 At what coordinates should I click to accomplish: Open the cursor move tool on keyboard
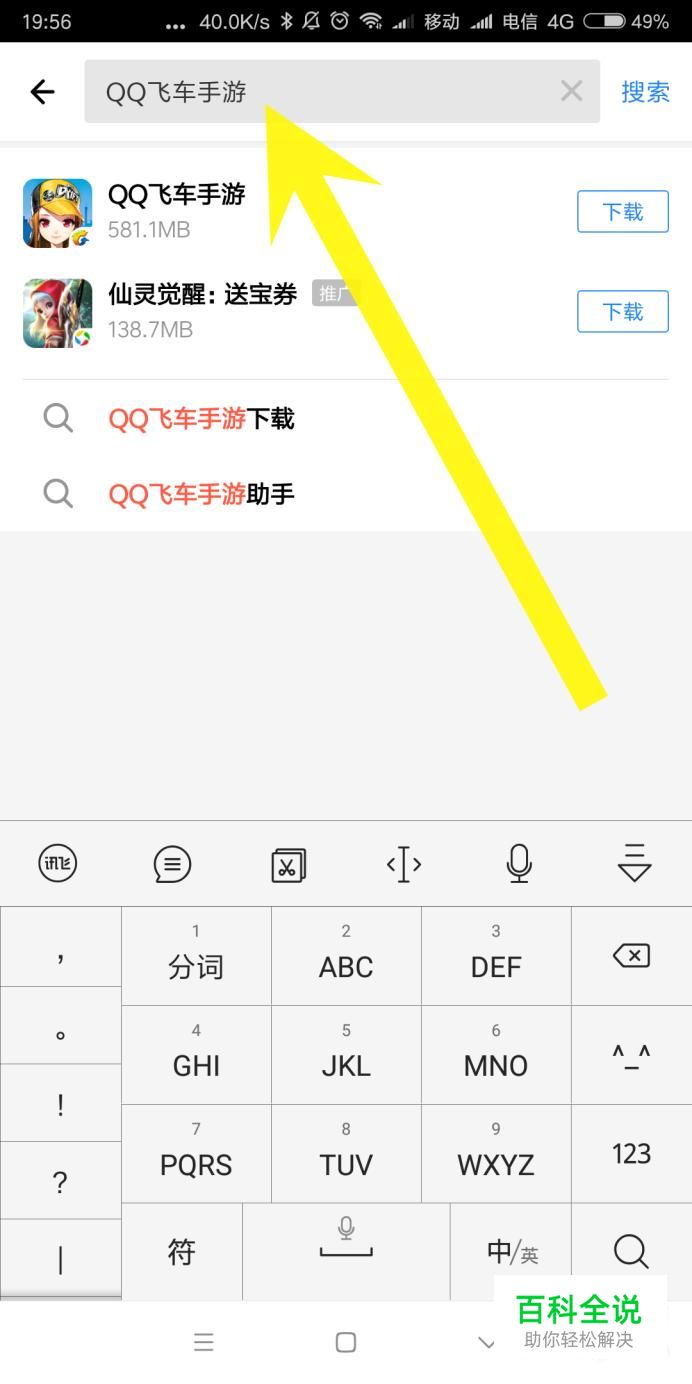tap(403, 864)
